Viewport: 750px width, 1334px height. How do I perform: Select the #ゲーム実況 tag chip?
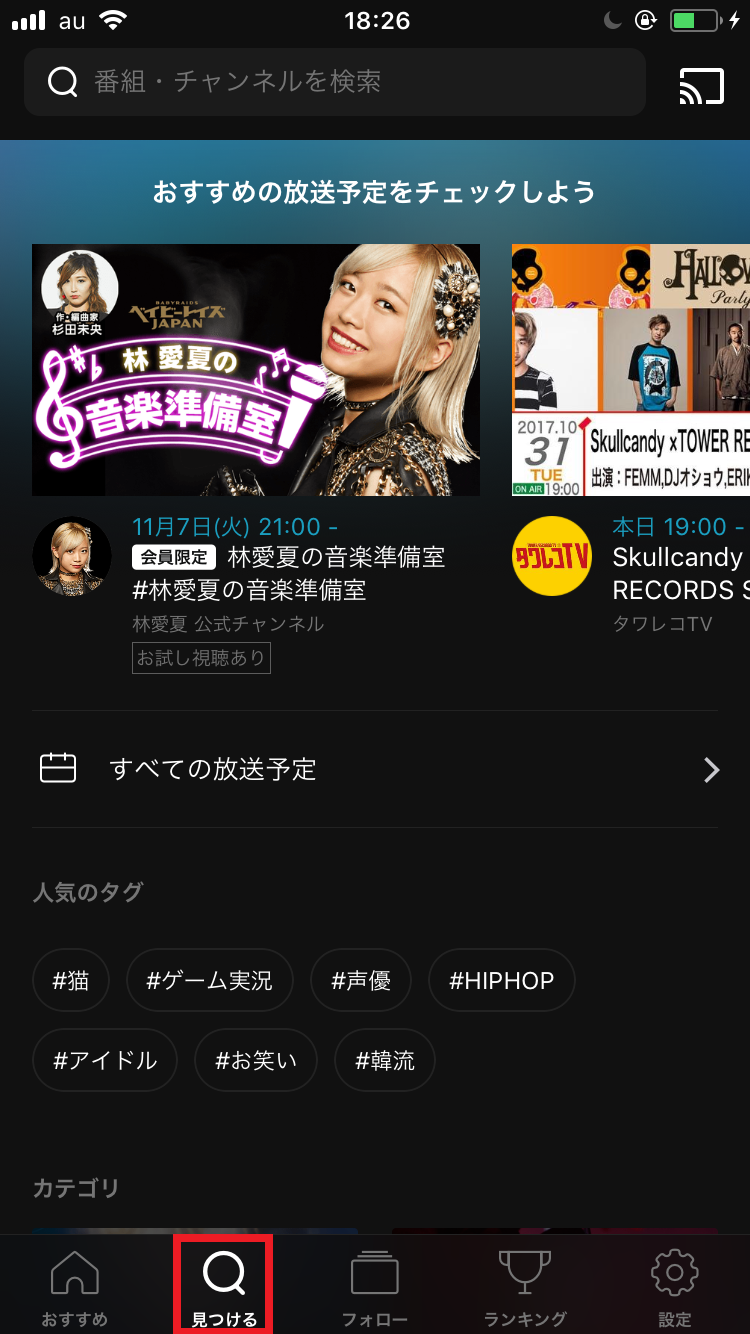(x=210, y=980)
